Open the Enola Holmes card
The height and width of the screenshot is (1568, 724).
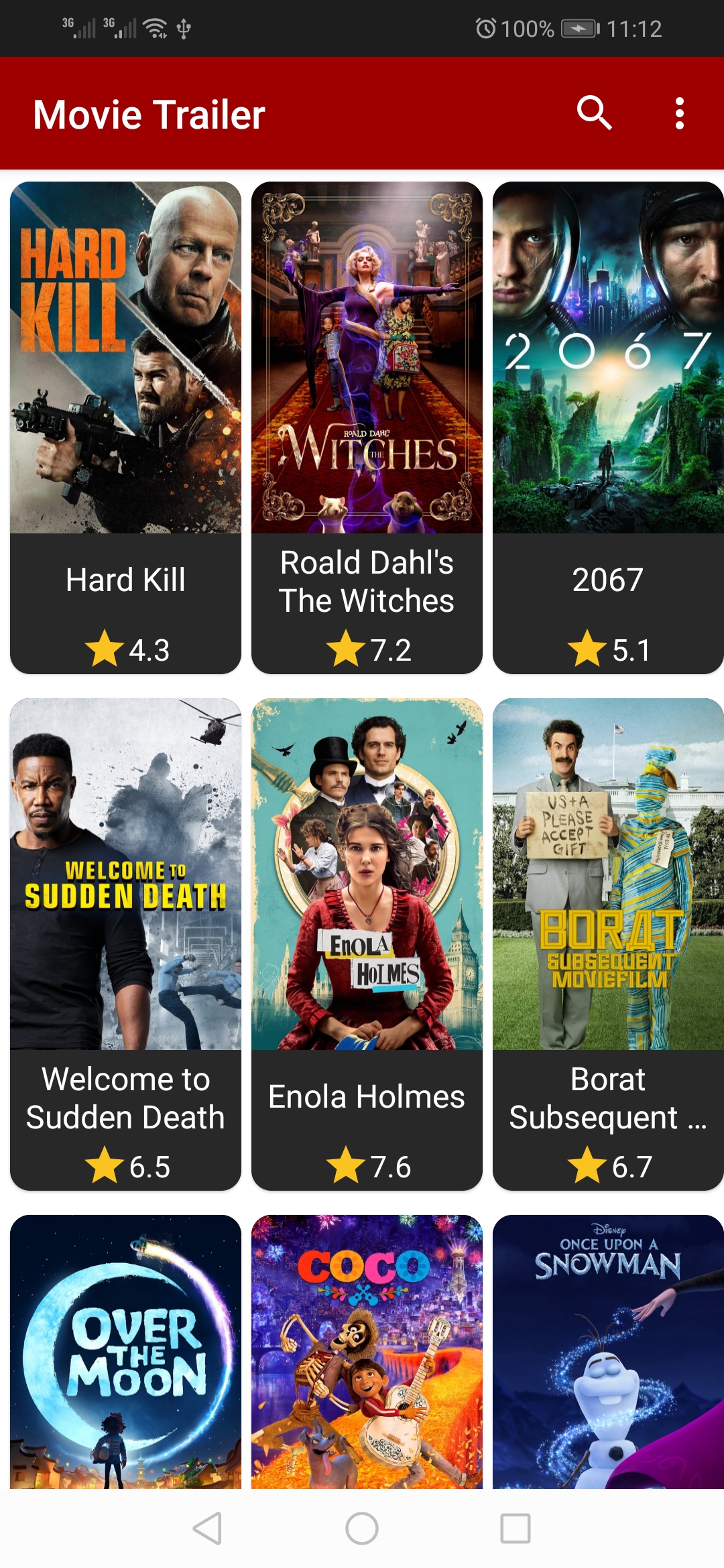coord(367,943)
